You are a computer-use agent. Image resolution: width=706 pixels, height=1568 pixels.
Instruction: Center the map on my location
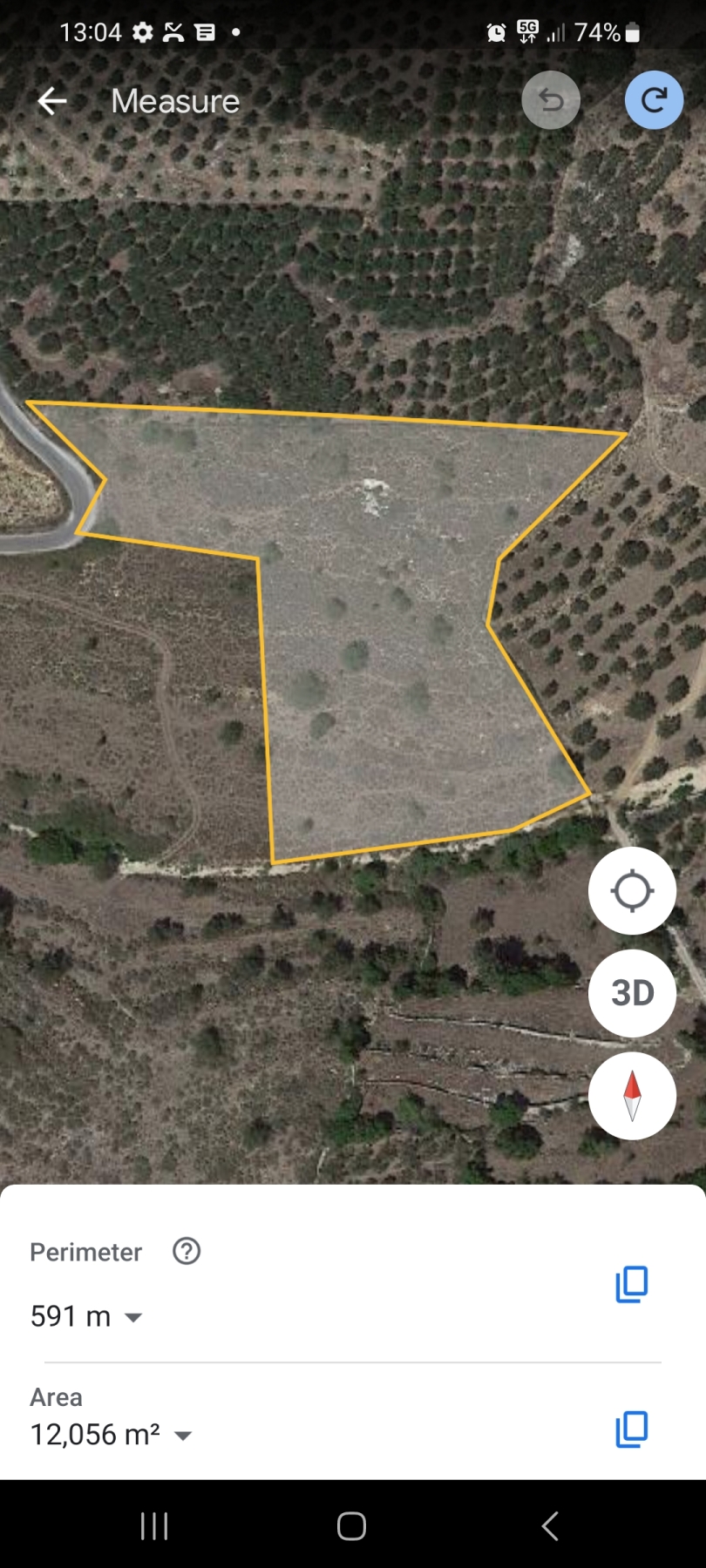pos(632,891)
